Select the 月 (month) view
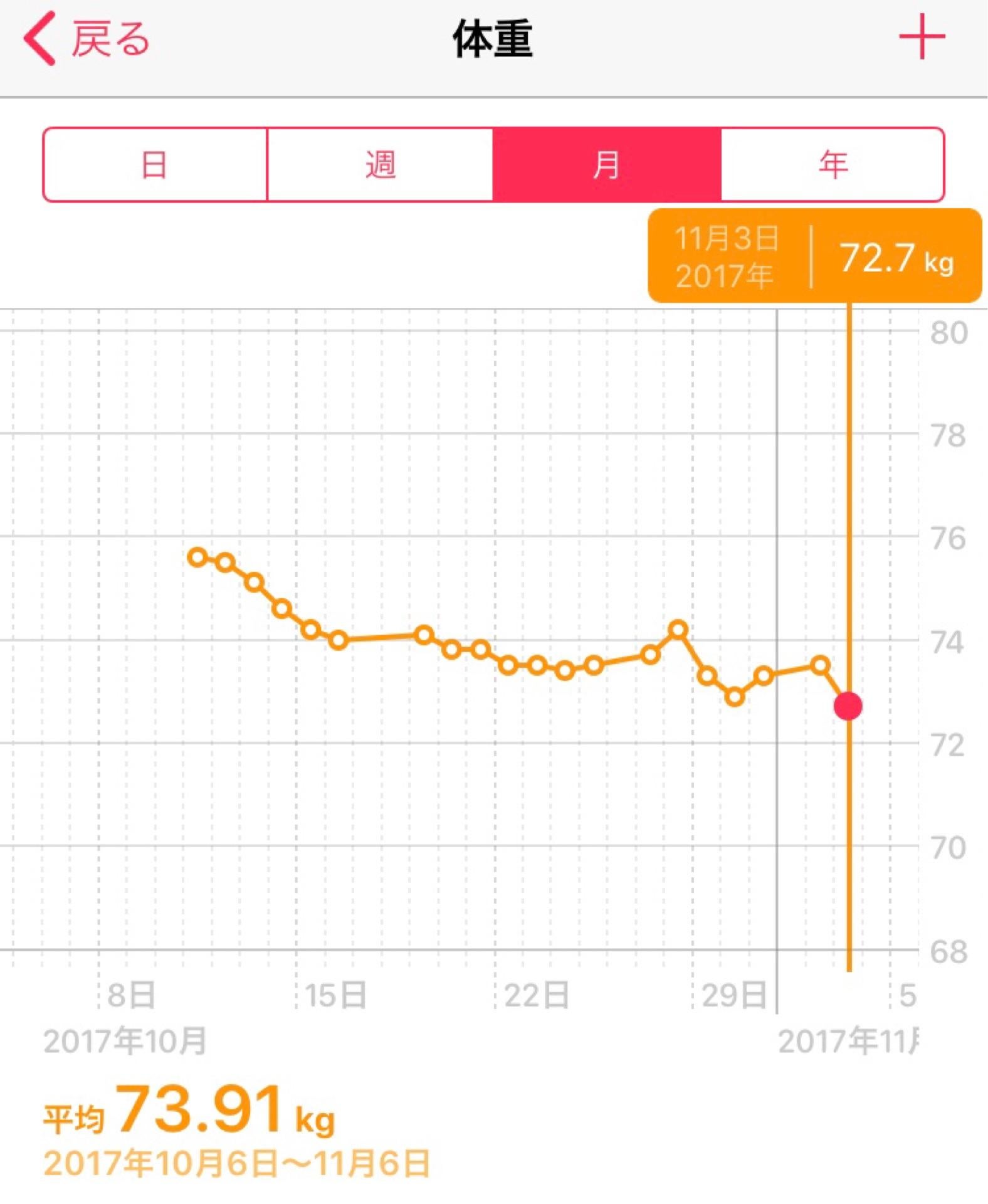 pos(606,165)
